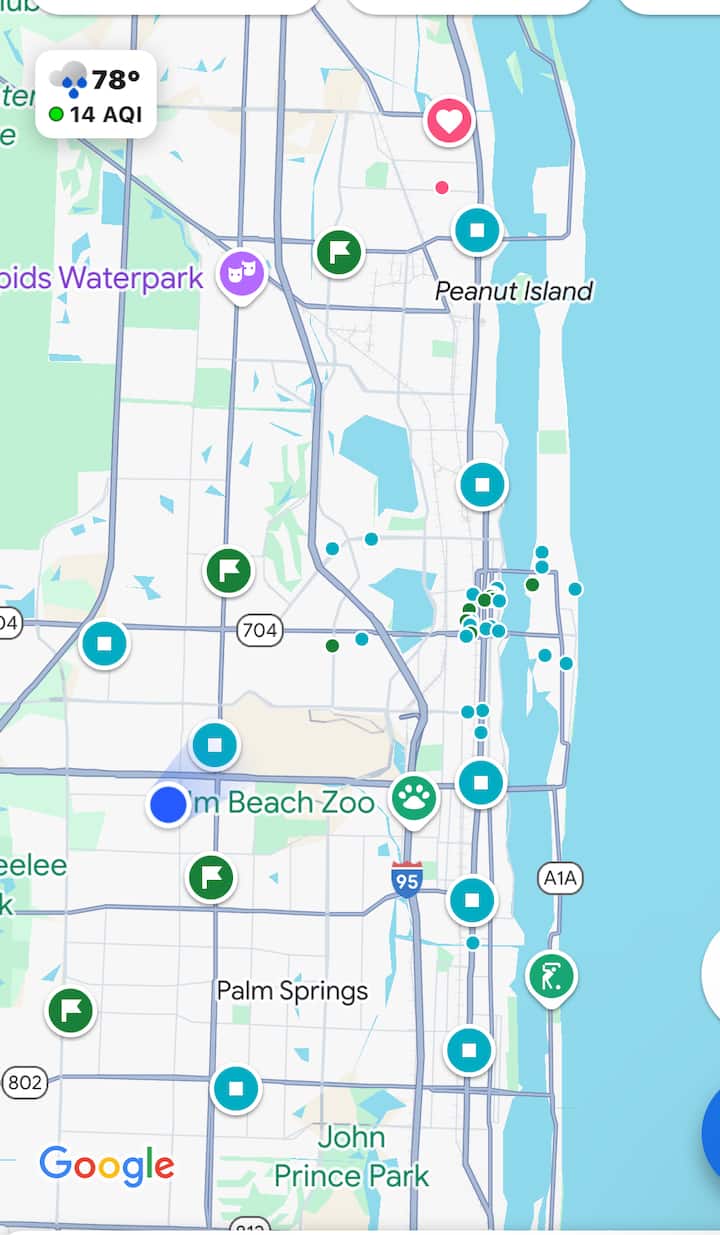This screenshot has width=720, height=1235.
Task: Open the golf course pin near A1A
Action: tap(551, 975)
